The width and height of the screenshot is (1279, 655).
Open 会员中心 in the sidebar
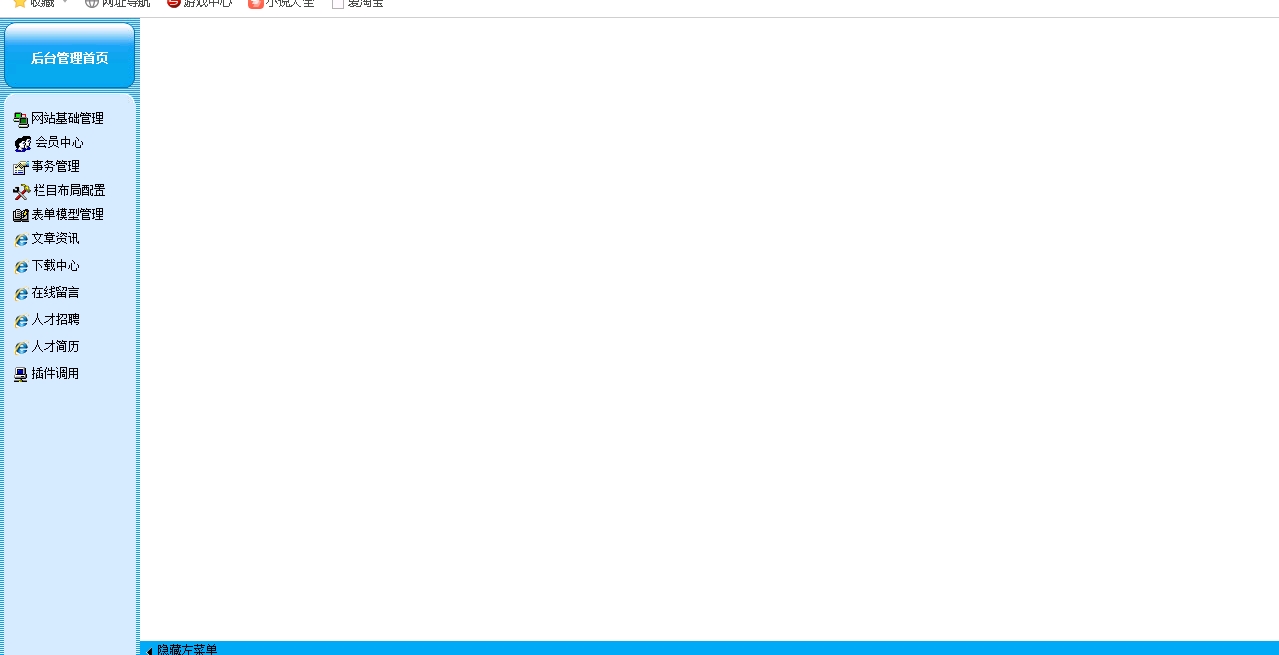tap(59, 143)
